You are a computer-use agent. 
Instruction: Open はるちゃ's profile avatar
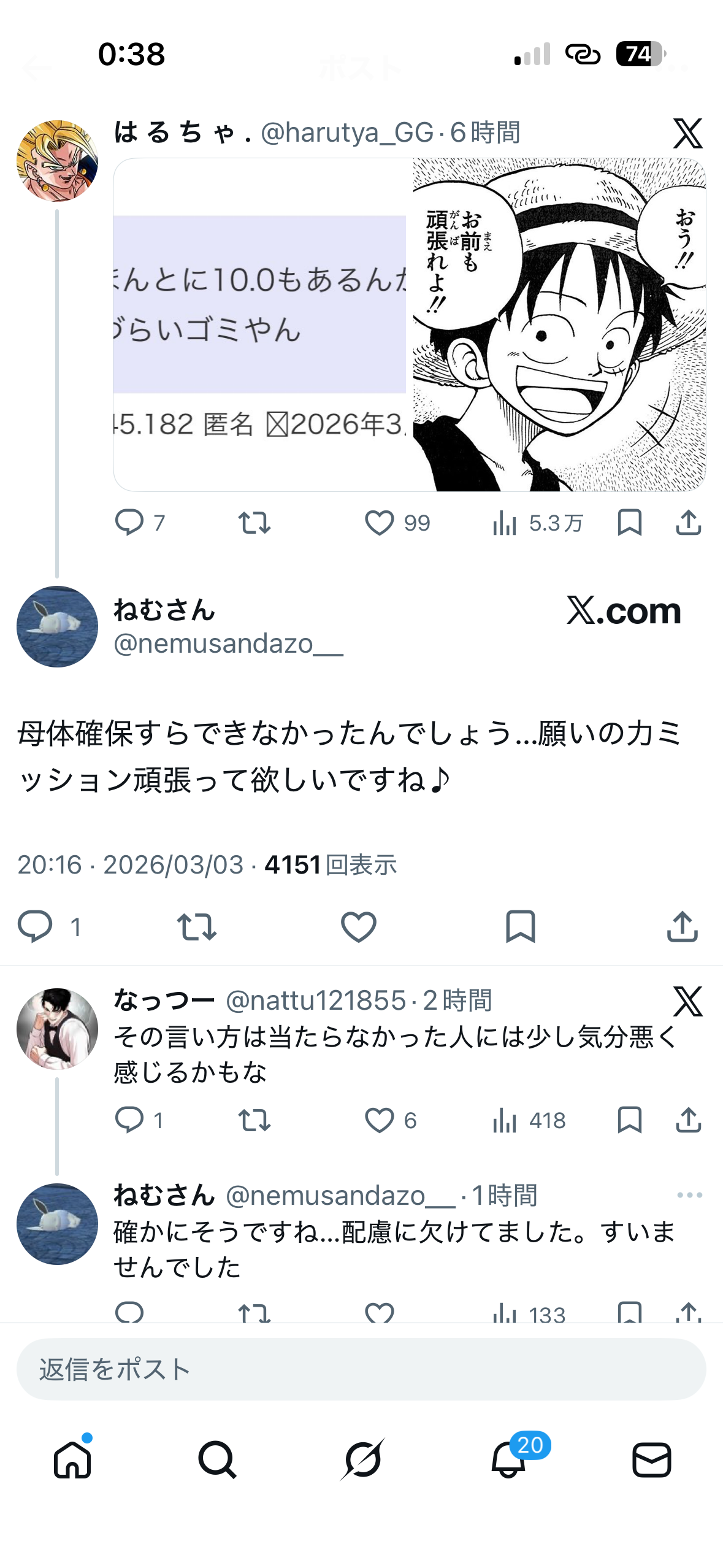57,161
